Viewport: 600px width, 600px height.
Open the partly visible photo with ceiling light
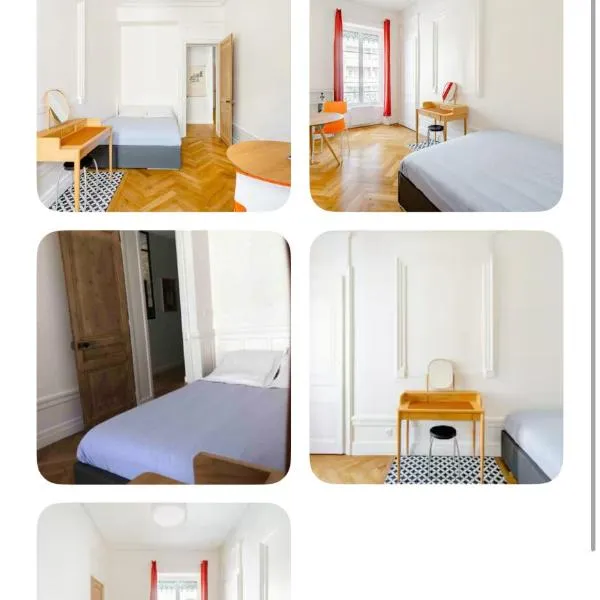164,552
